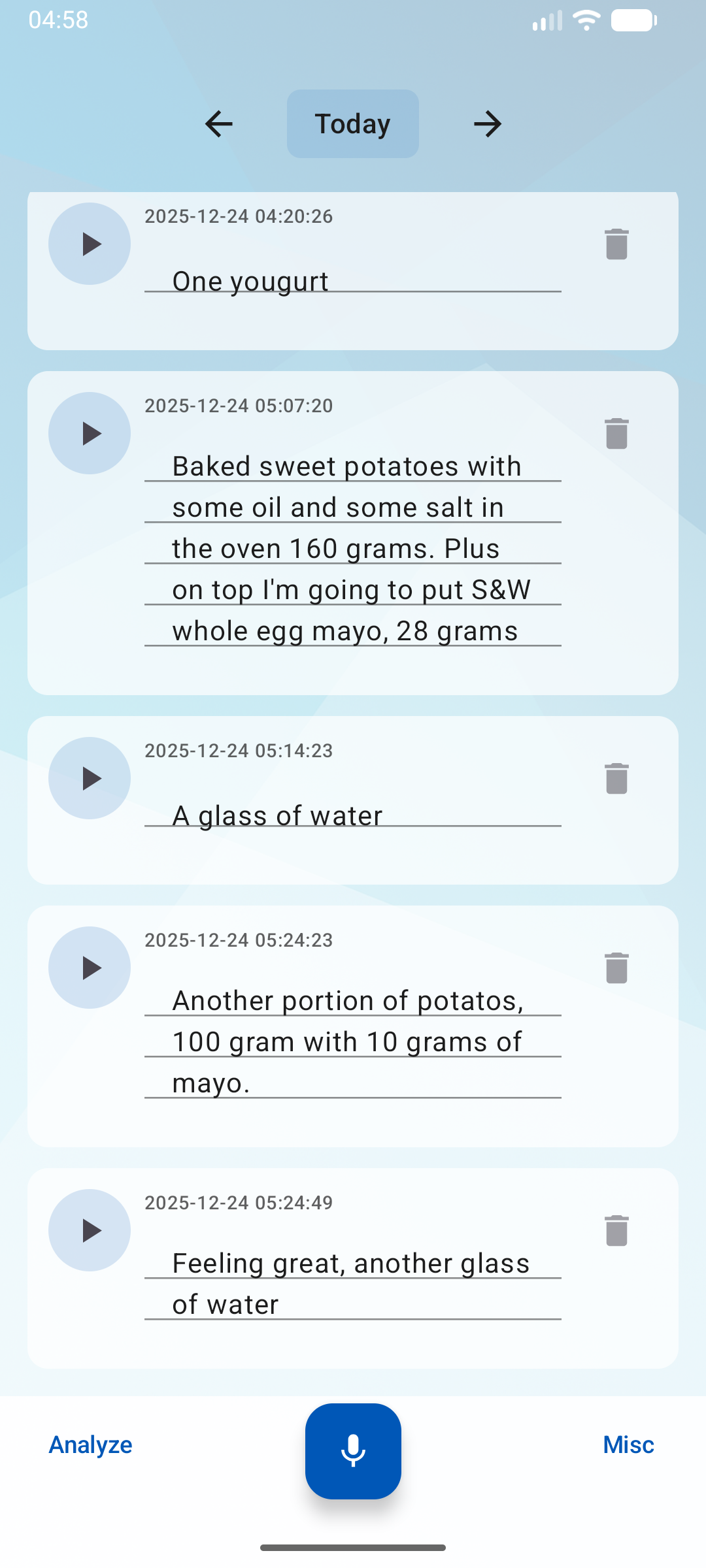Delete the 'One yougurt' entry

point(615,243)
